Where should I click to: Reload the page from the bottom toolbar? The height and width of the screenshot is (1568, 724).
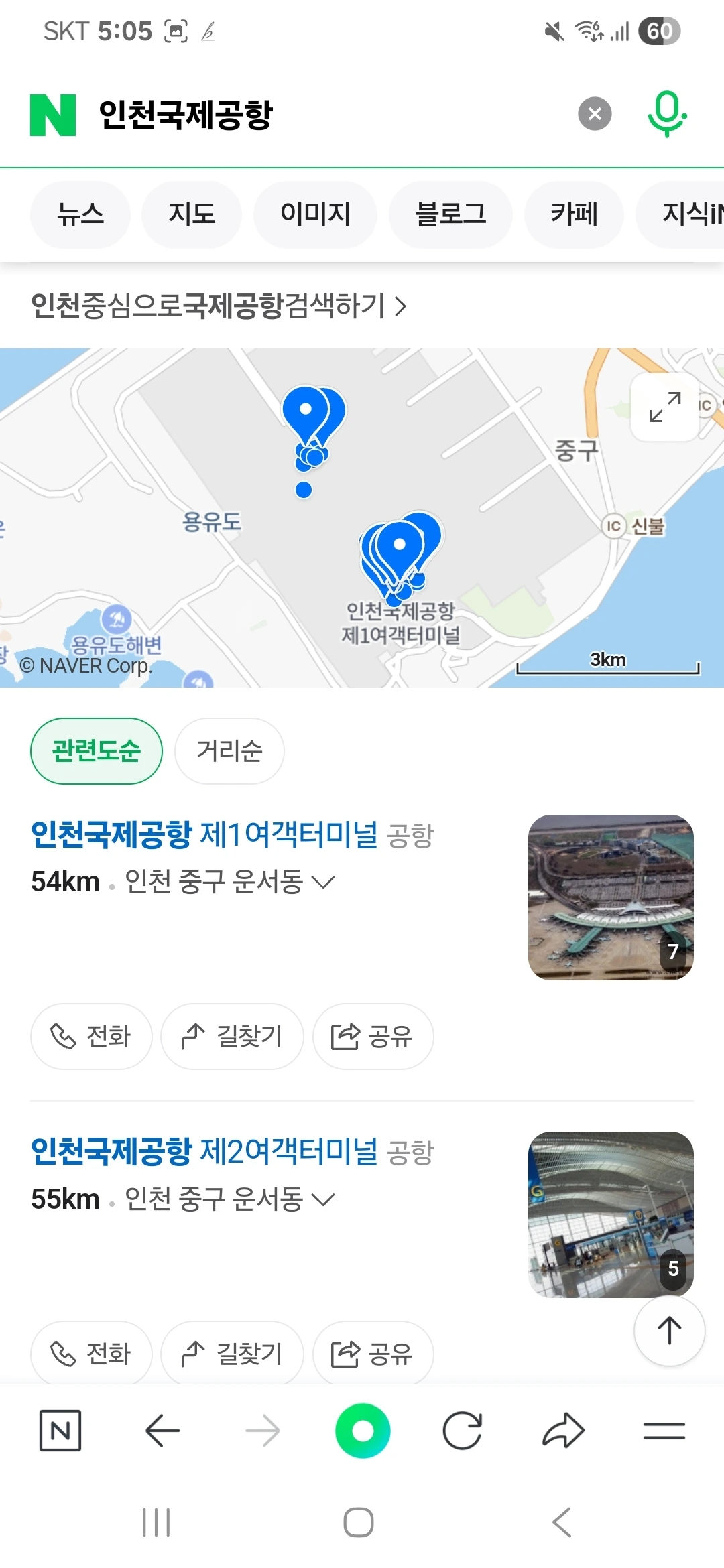coord(463,1431)
